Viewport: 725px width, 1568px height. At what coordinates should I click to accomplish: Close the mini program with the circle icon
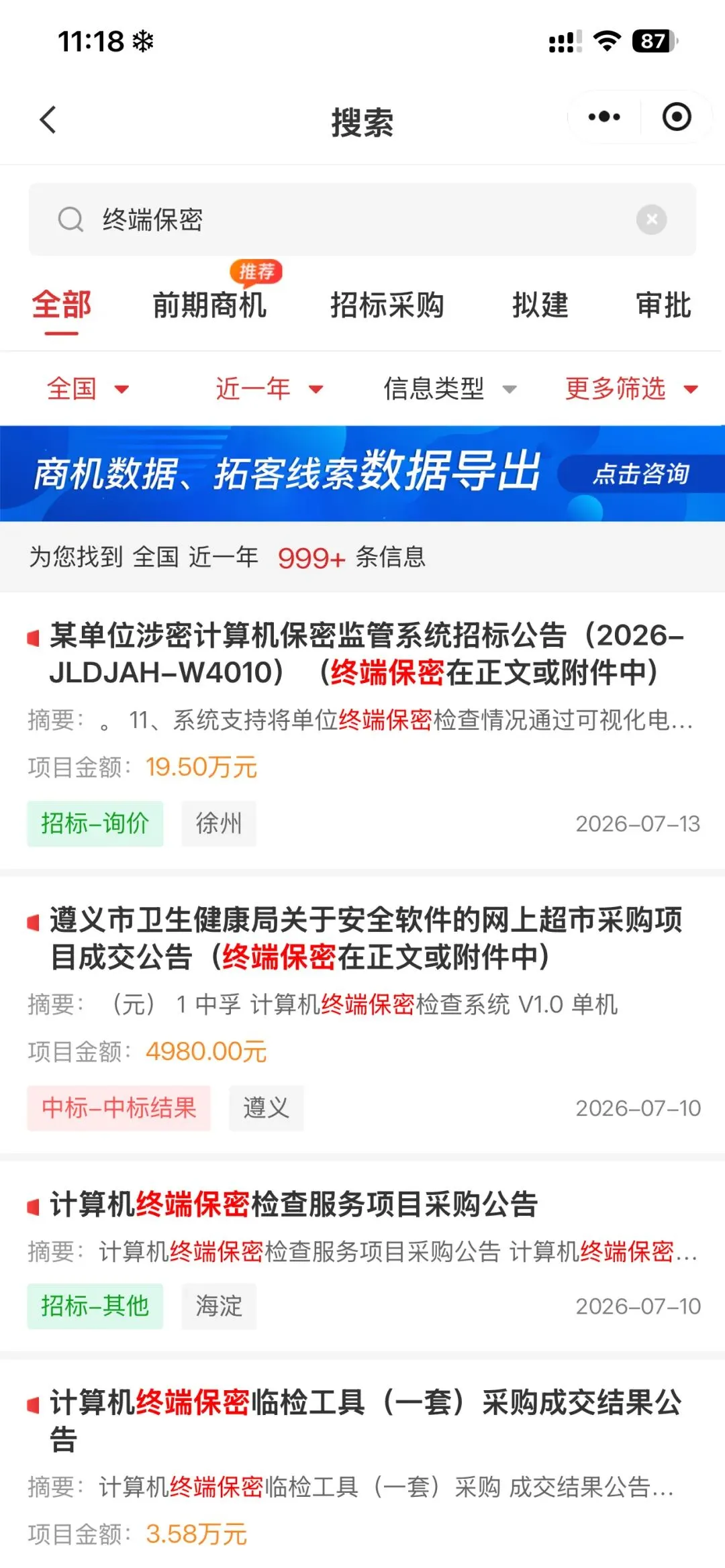[x=677, y=117]
